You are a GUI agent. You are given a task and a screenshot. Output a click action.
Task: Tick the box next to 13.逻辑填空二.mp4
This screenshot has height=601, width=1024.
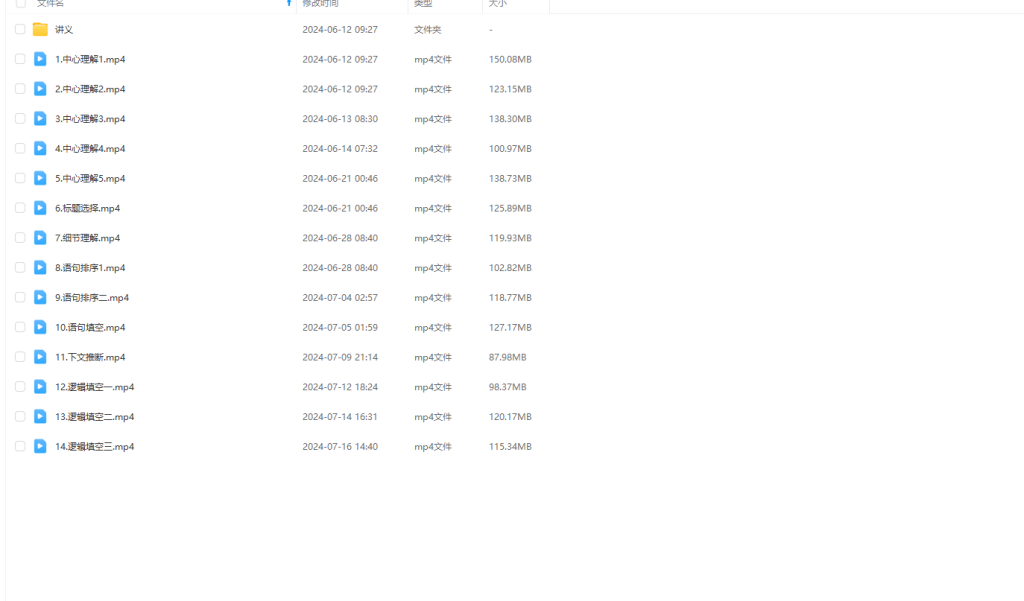(20, 416)
